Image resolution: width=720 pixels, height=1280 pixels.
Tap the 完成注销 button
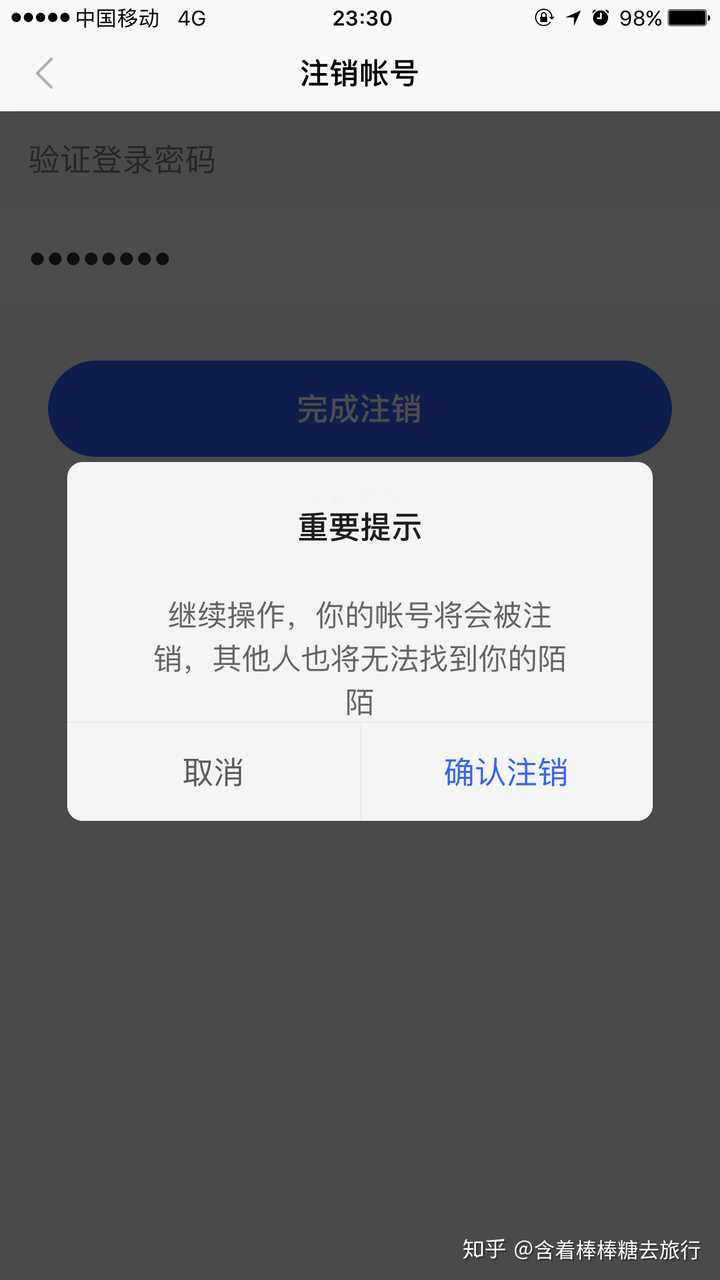point(359,409)
